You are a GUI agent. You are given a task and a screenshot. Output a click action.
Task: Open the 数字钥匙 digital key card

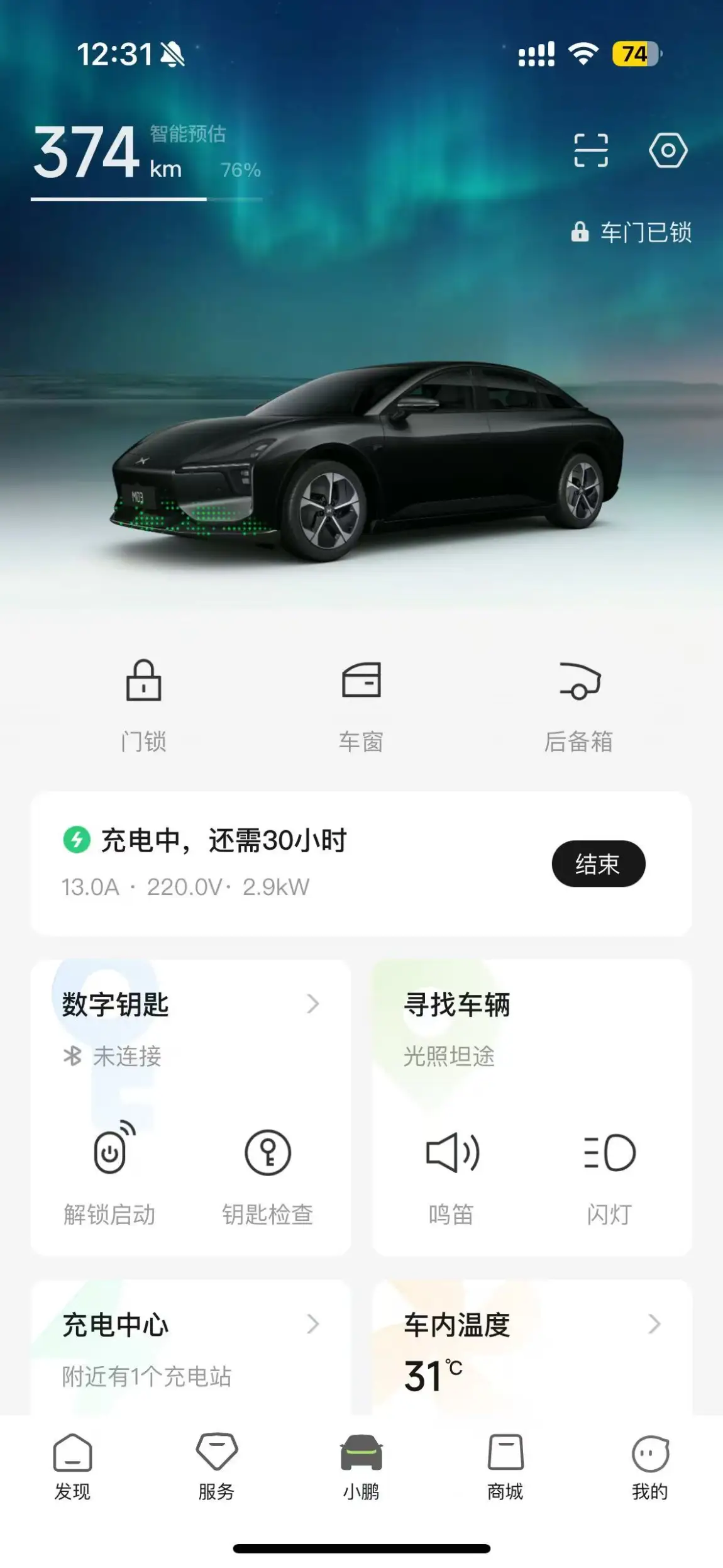tap(189, 1004)
